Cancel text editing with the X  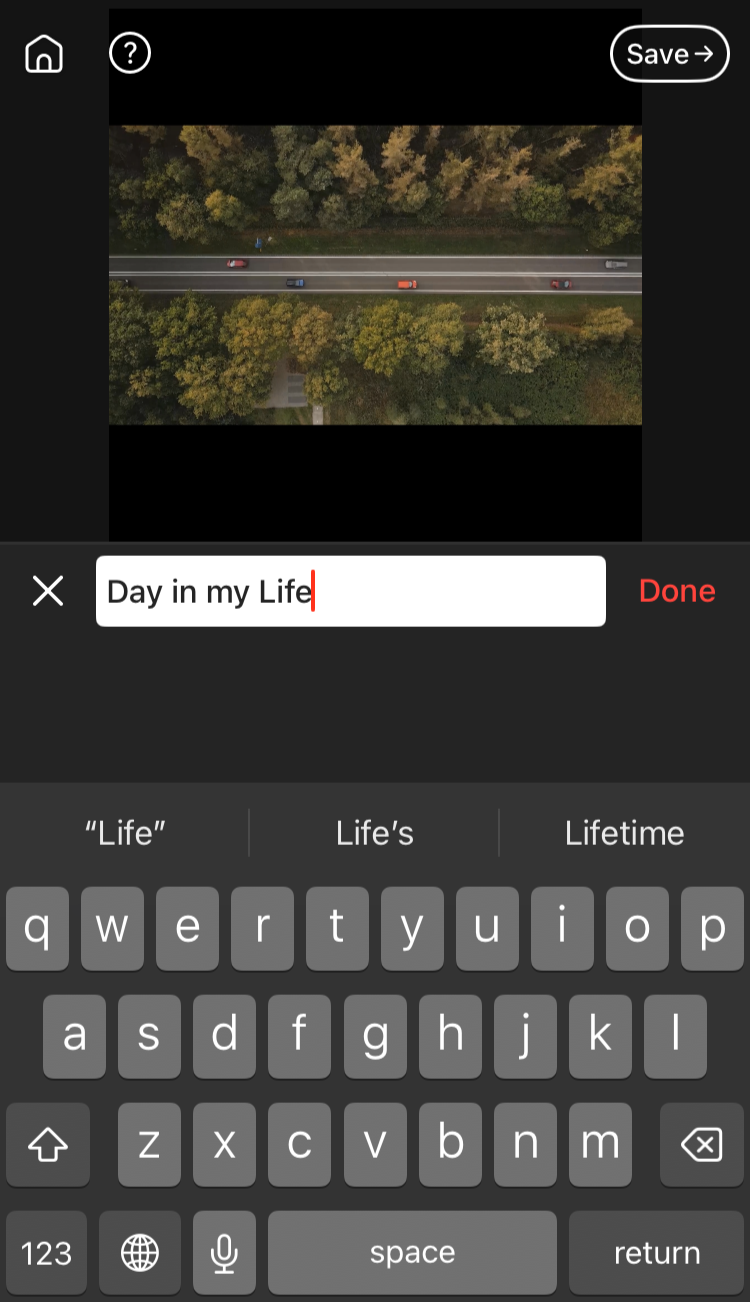click(x=48, y=591)
